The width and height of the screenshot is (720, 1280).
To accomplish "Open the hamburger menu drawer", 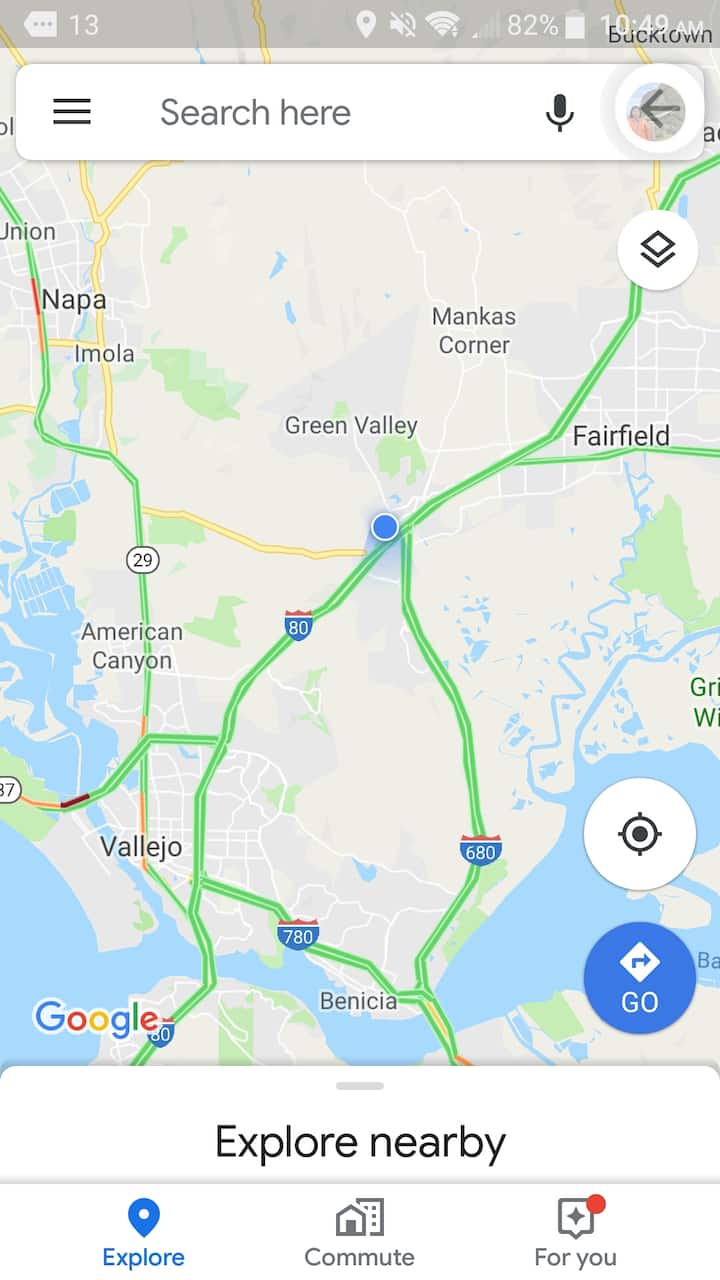I will [x=72, y=112].
